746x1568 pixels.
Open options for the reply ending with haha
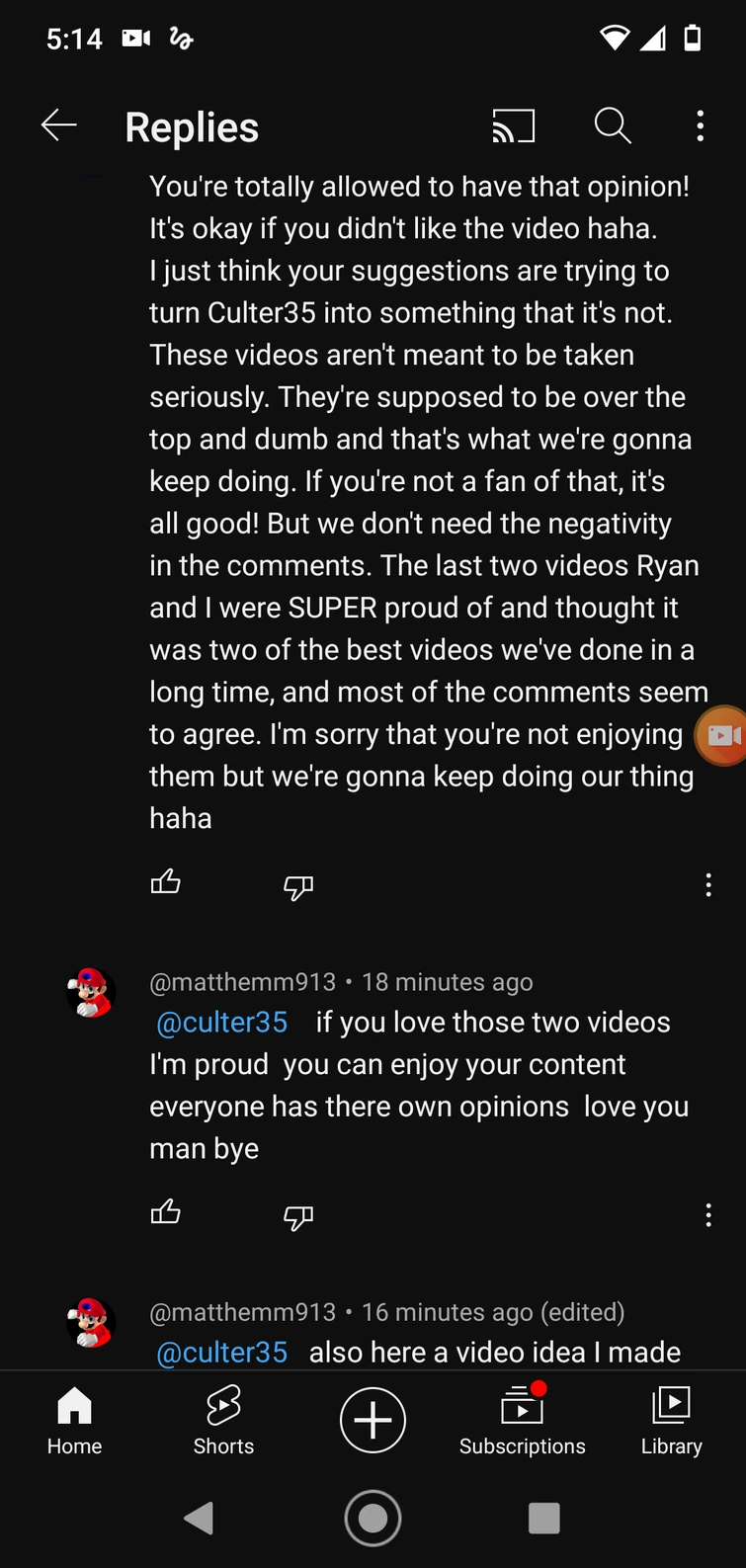click(x=707, y=884)
